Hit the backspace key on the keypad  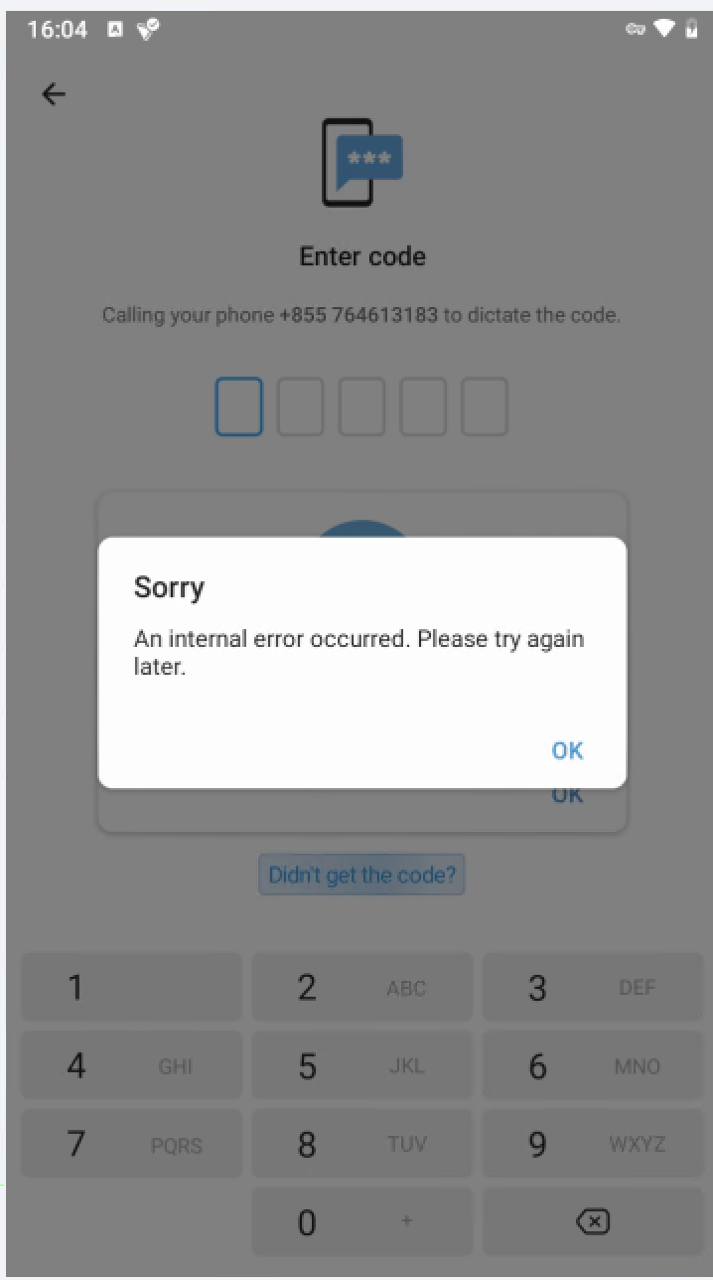coord(592,1222)
